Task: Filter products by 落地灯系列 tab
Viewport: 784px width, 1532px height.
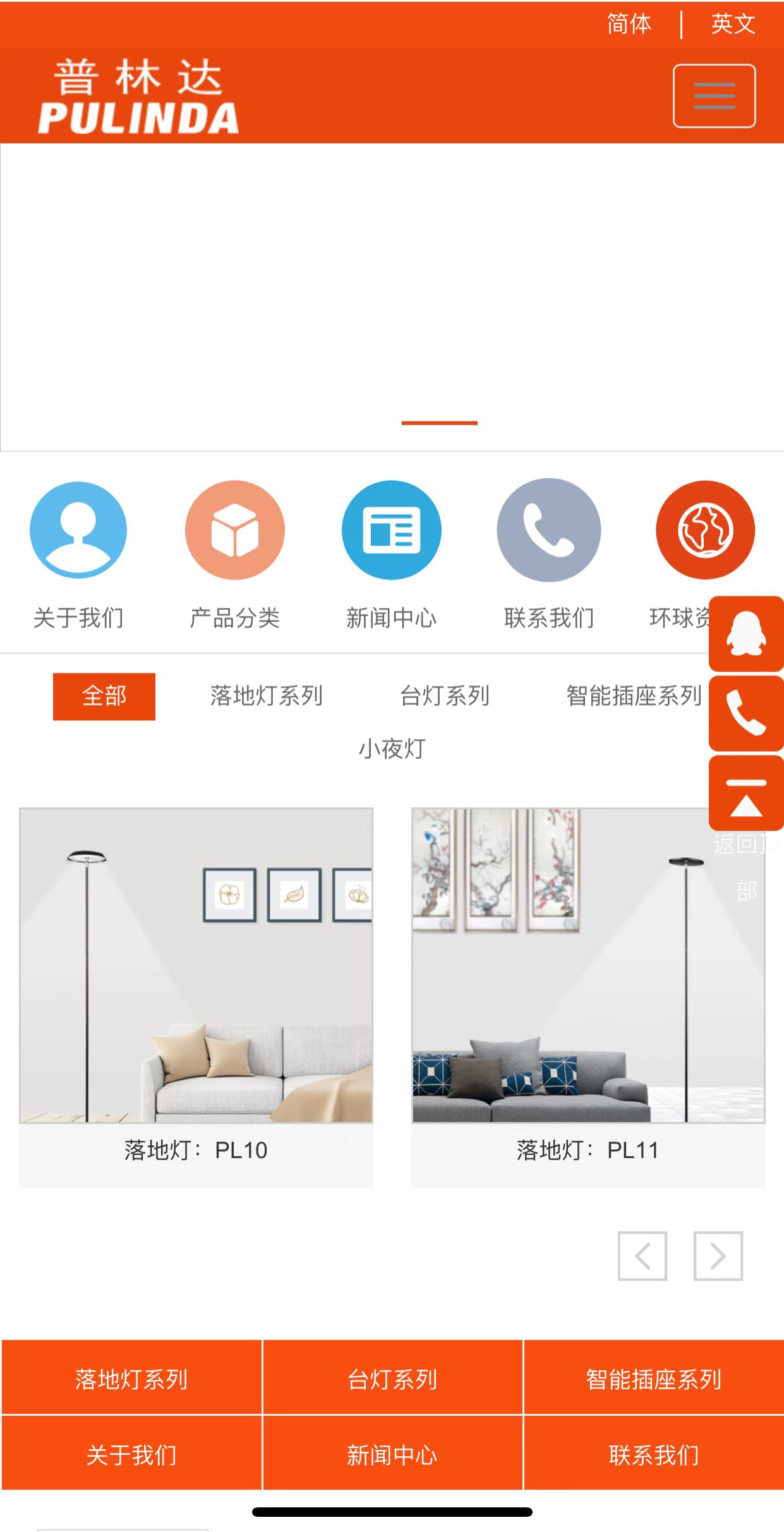Action: 267,696
